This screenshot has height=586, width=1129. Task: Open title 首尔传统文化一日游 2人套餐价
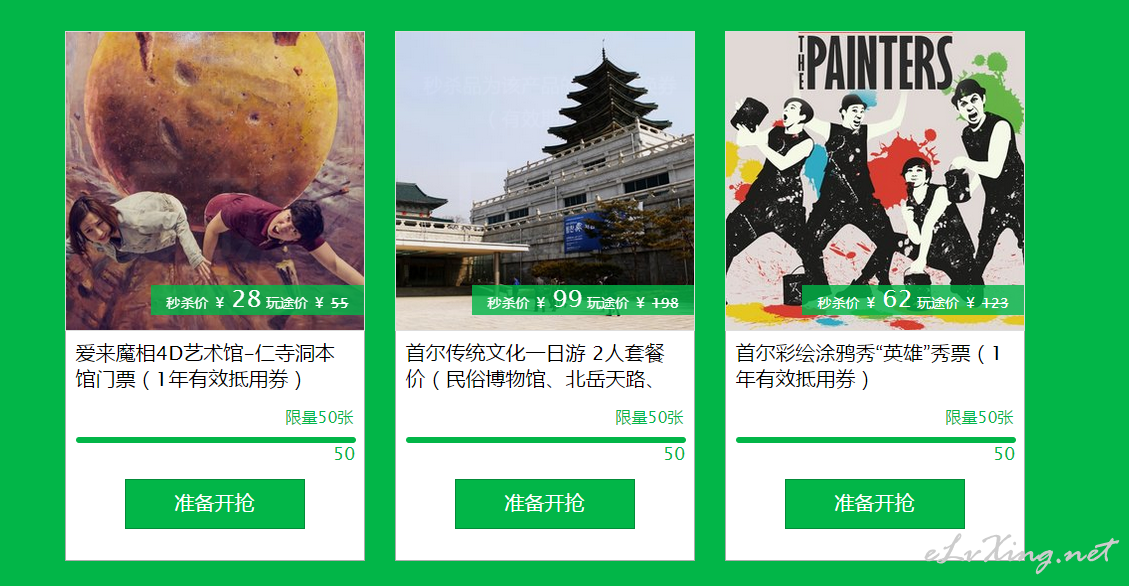pos(535,366)
